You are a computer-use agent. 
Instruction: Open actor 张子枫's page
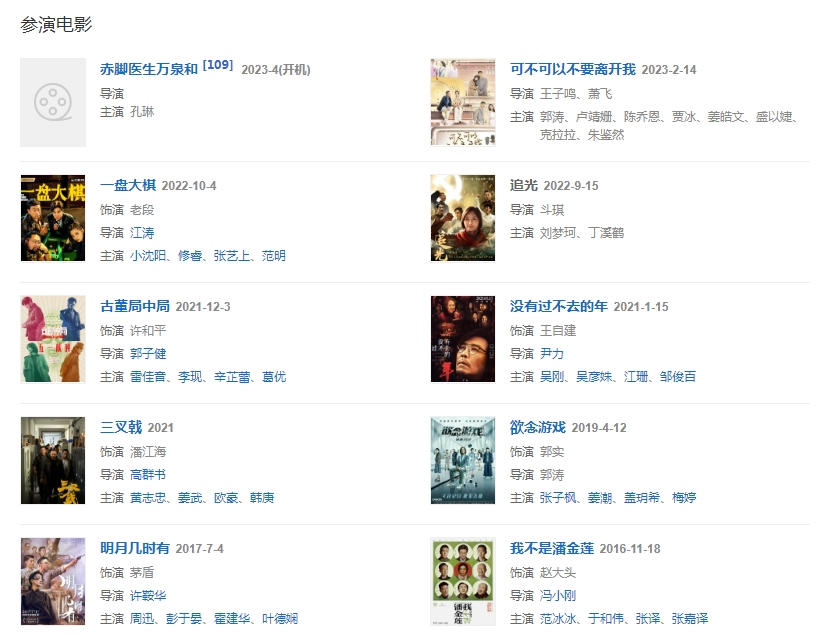557,498
